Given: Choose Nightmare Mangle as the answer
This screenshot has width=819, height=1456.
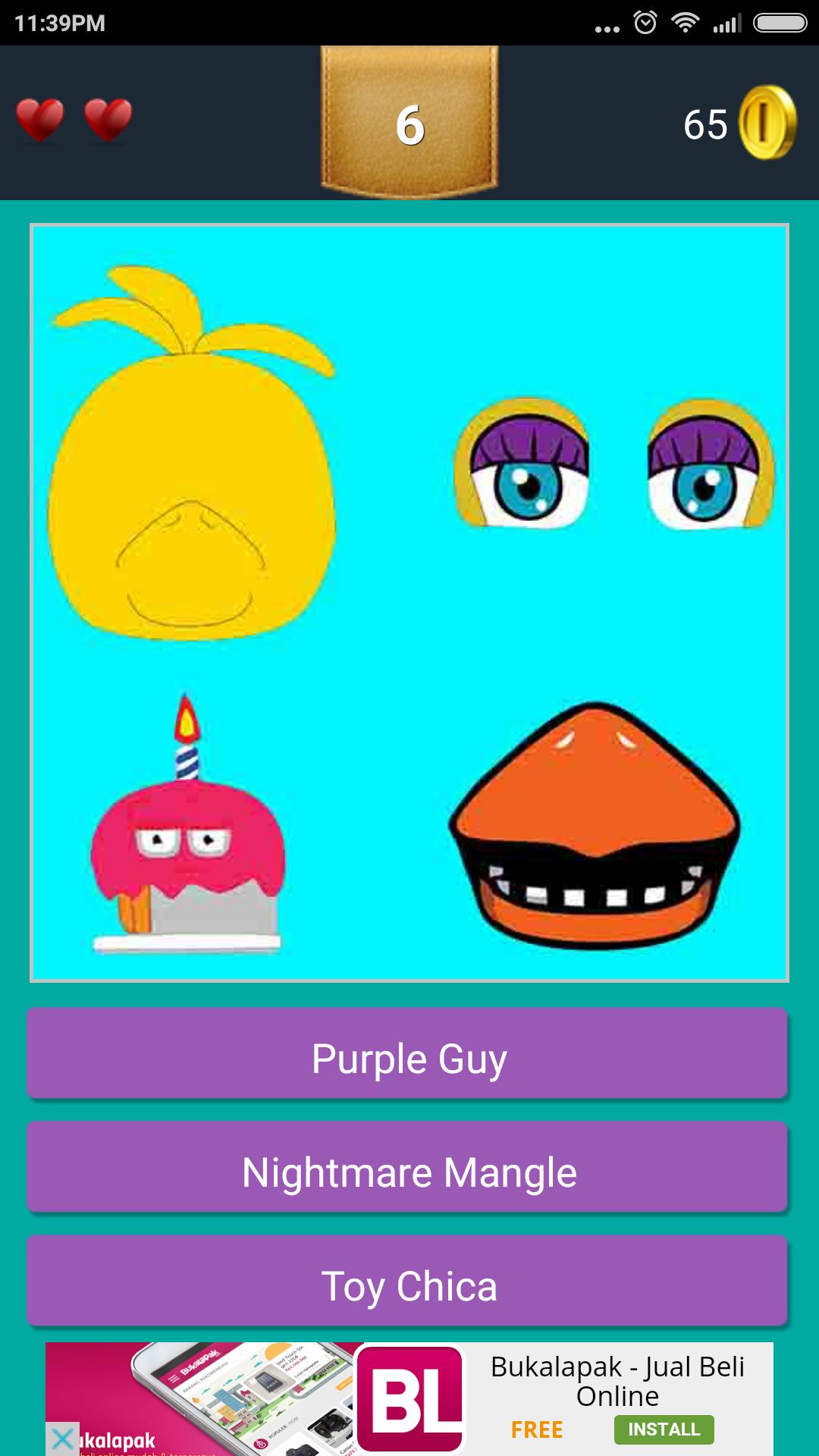Looking at the screenshot, I should [x=408, y=1168].
